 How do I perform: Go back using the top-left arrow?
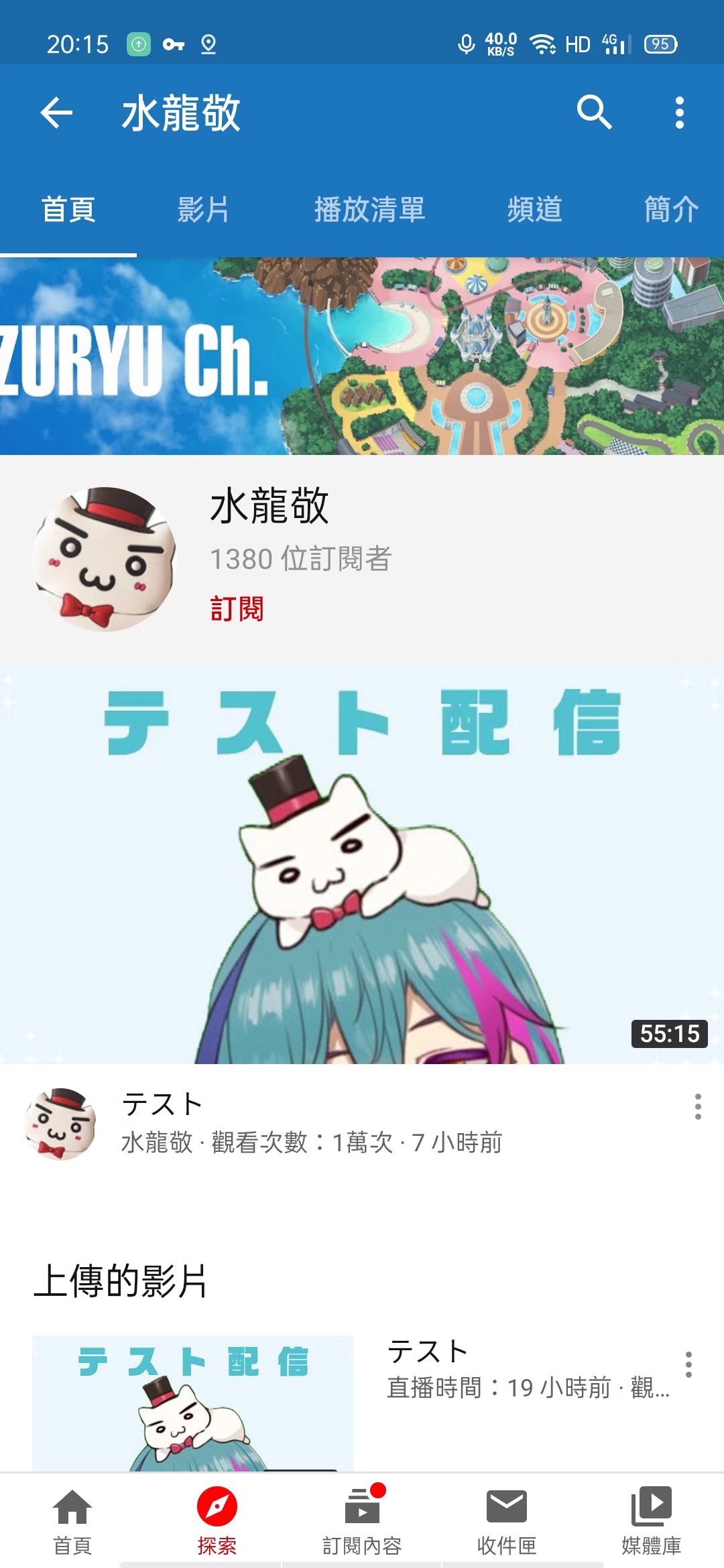[56, 113]
